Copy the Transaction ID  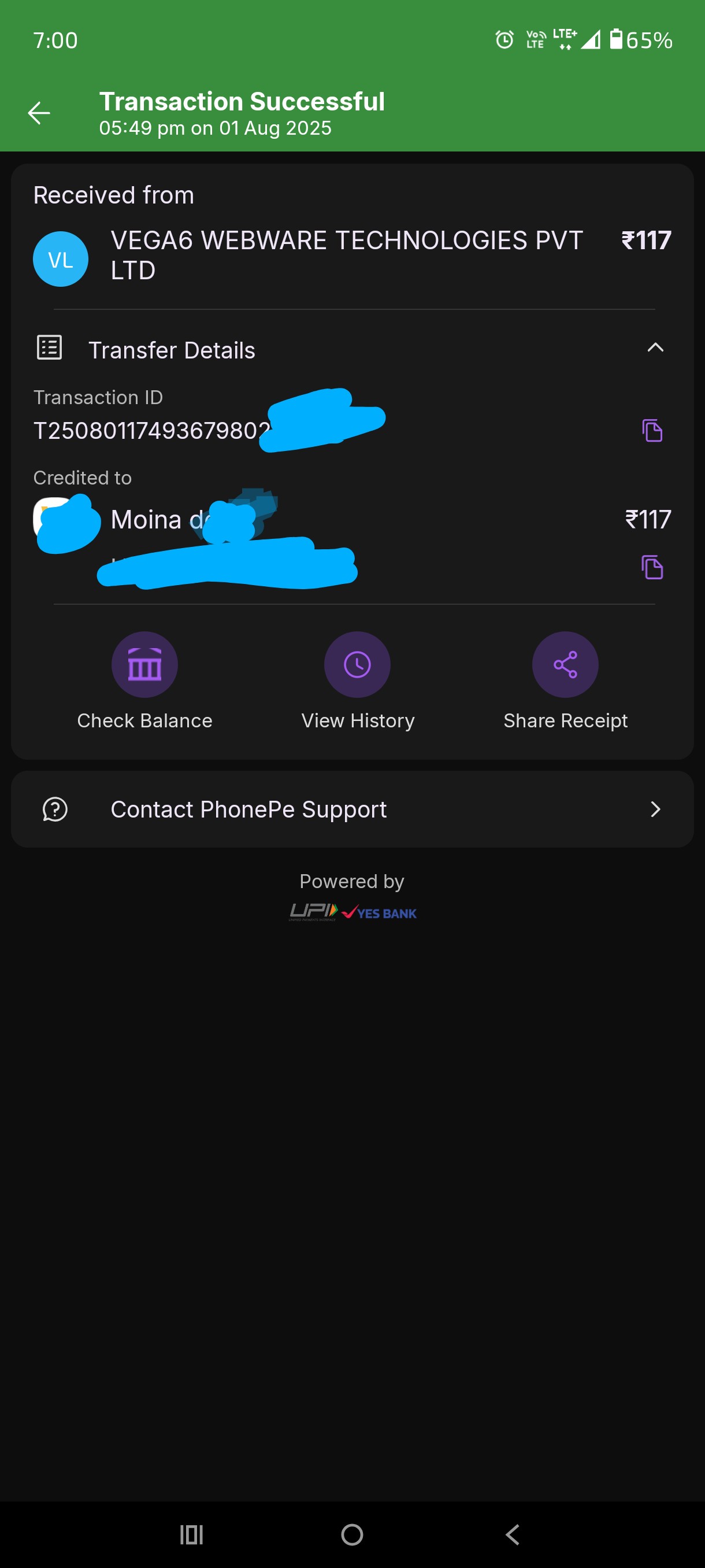point(651,430)
